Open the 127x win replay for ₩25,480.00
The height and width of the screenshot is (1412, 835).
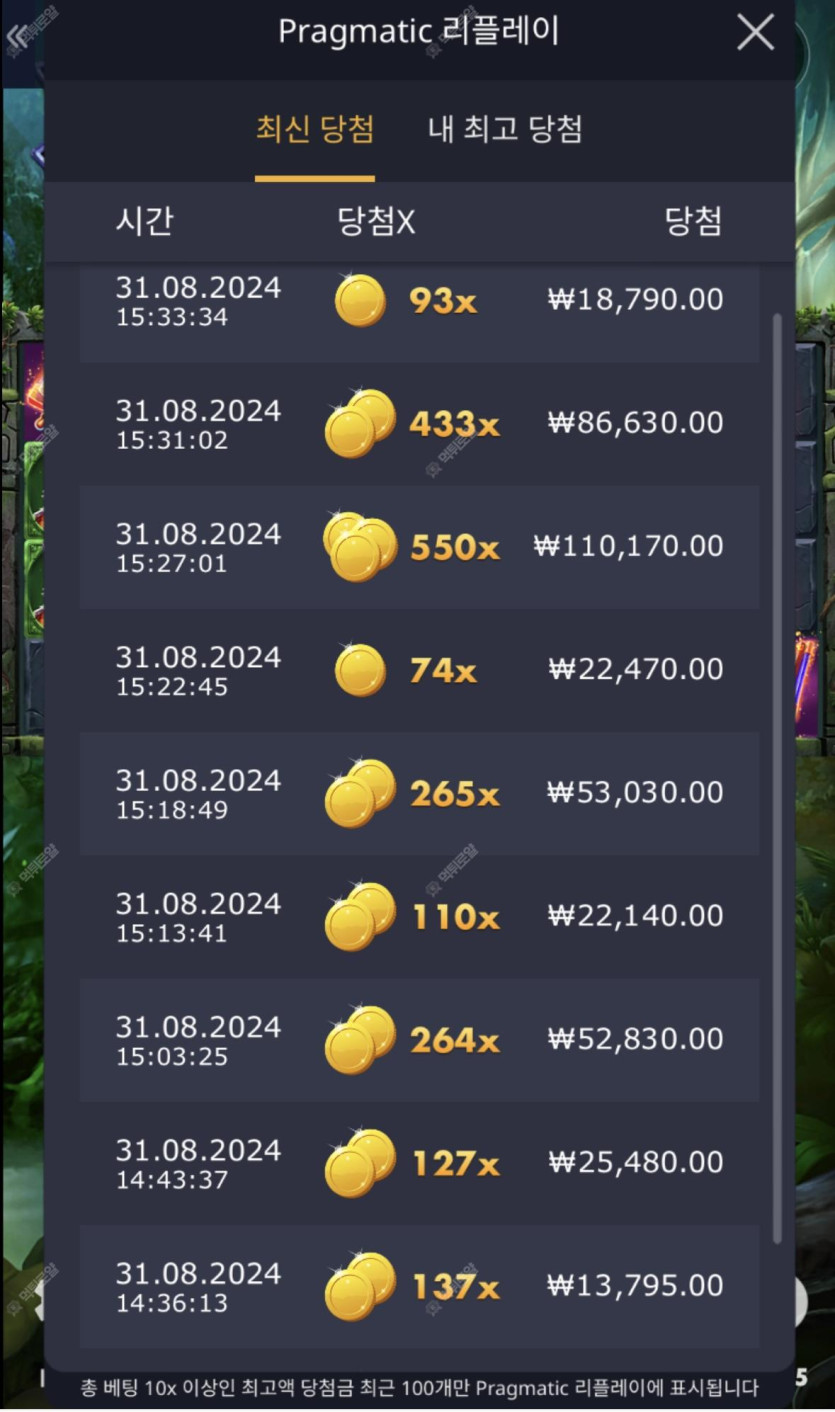click(x=419, y=1163)
